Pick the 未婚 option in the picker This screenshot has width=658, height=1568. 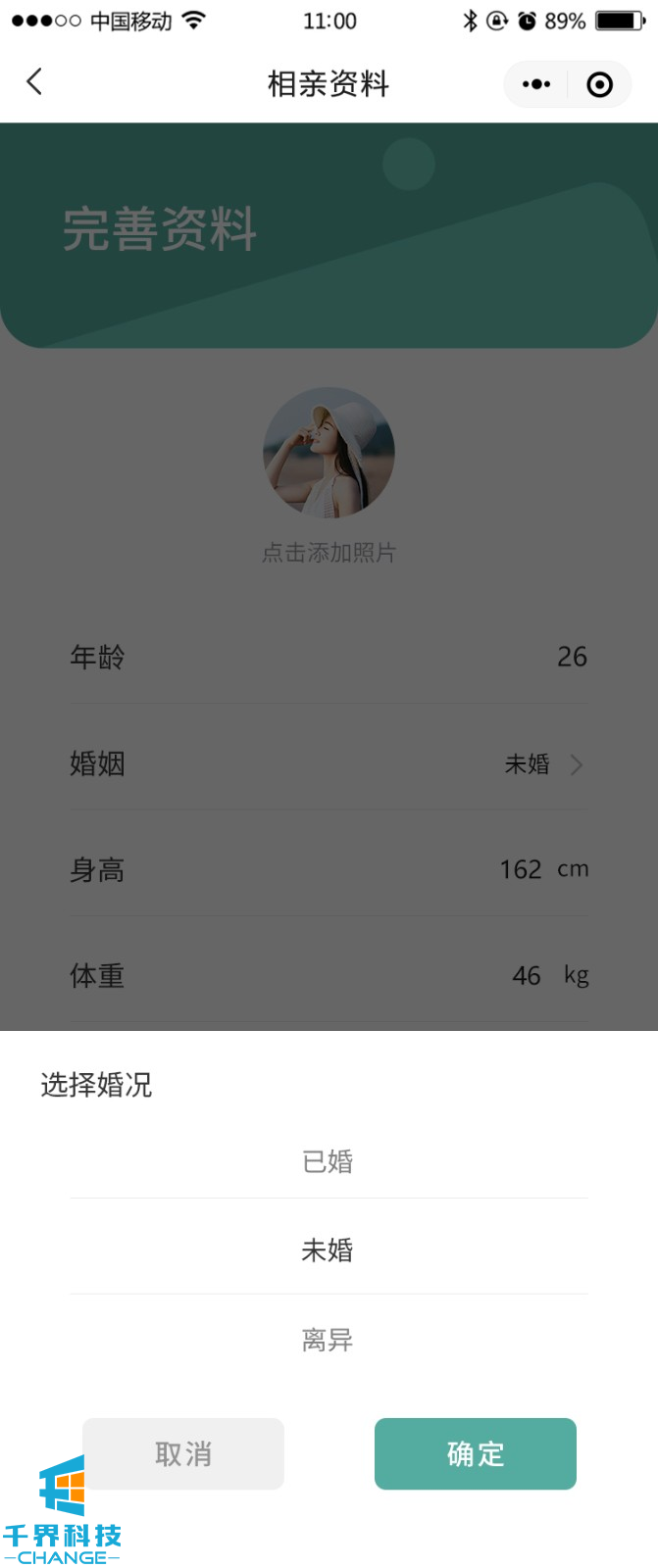(328, 1250)
